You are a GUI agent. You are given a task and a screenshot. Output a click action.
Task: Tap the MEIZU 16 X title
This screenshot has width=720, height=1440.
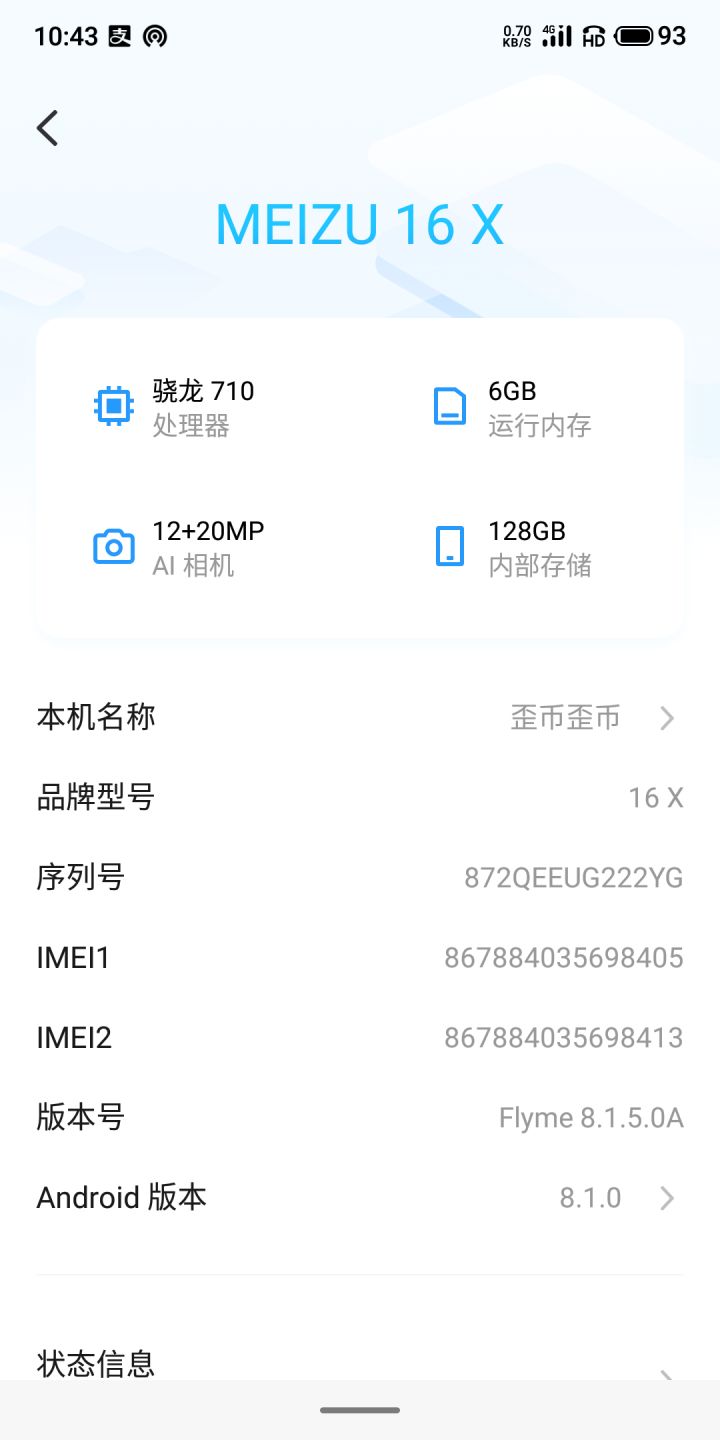pyautogui.click(x=360, y=225)
